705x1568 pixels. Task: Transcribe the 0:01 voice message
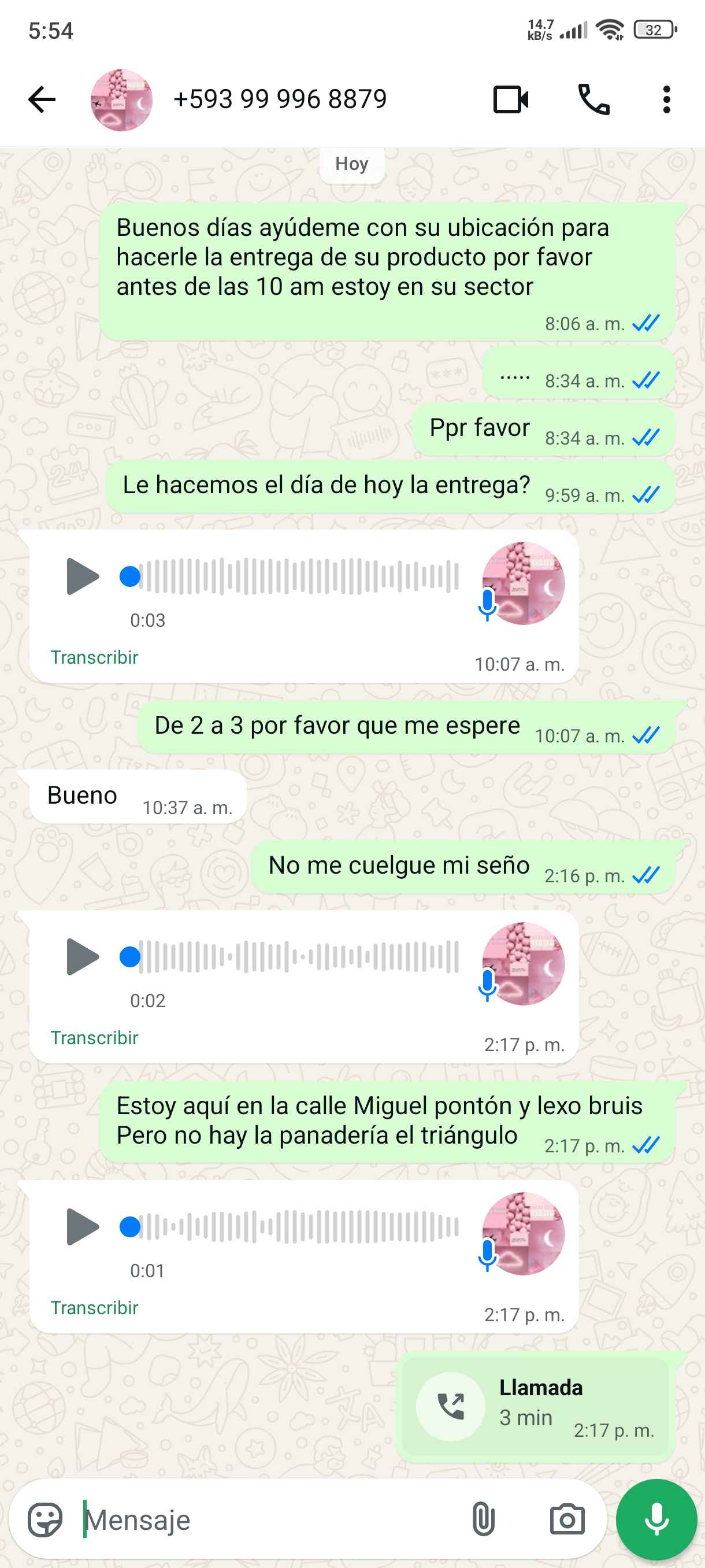click(94, 1307)
